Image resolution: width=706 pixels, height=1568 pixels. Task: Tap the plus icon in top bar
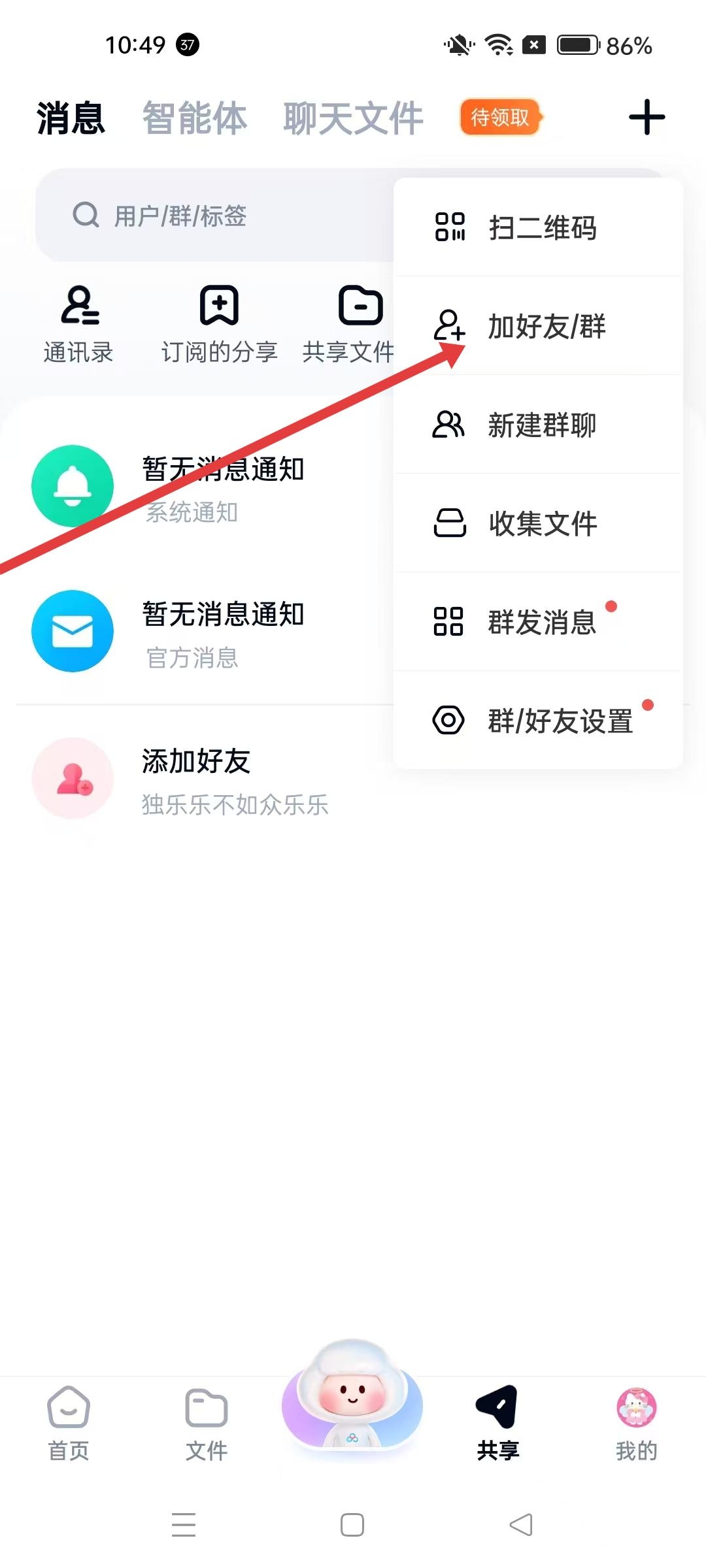pos(647,118)
